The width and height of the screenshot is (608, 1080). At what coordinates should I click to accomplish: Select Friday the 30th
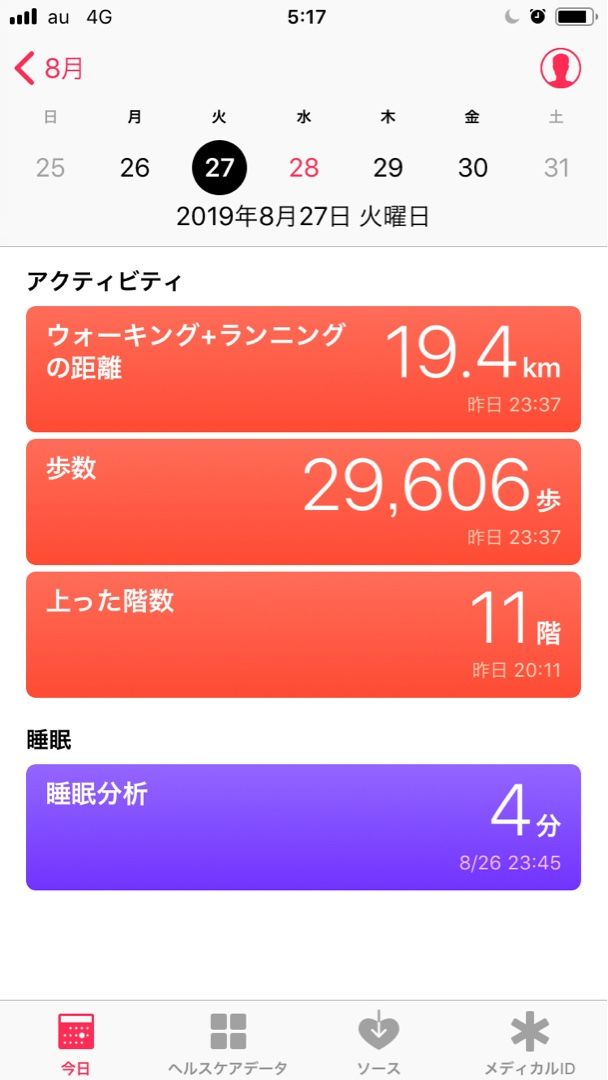tap(473, 168)
